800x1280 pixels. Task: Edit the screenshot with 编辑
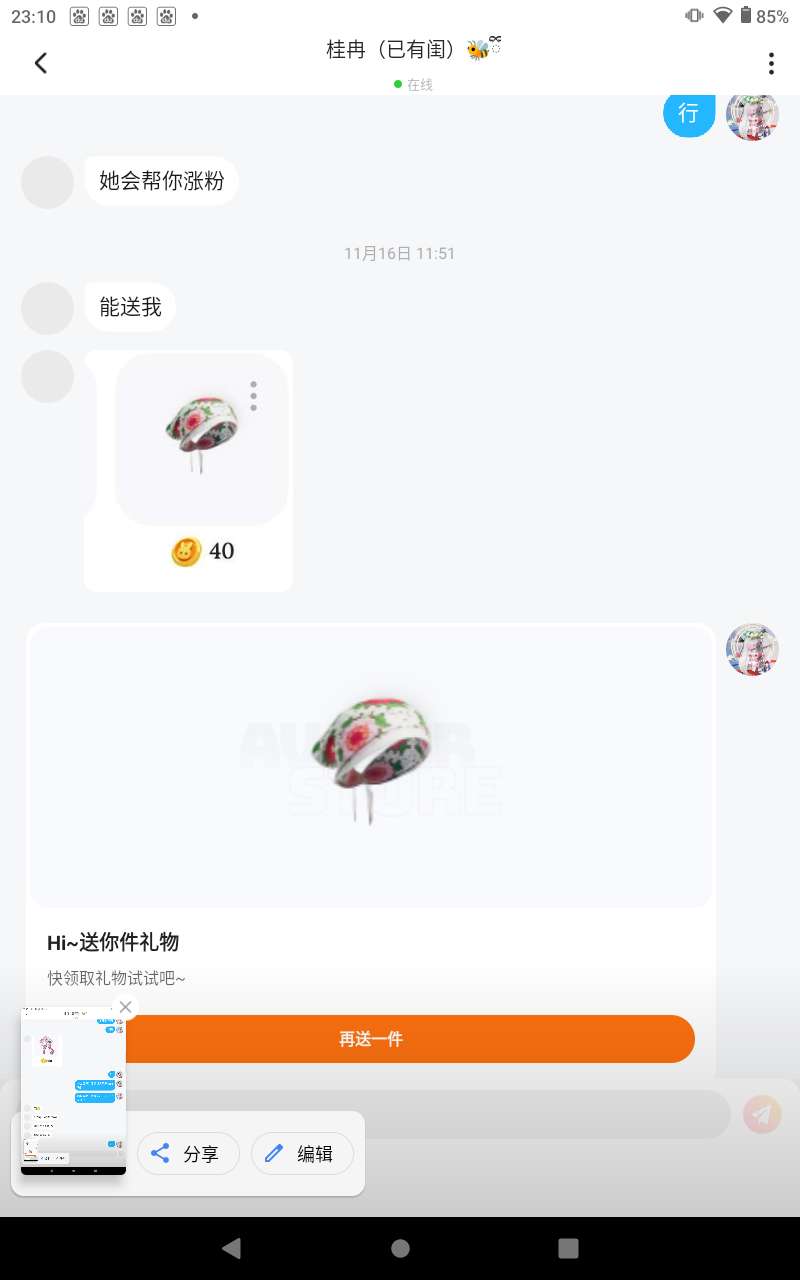[x=302, y=1153]
